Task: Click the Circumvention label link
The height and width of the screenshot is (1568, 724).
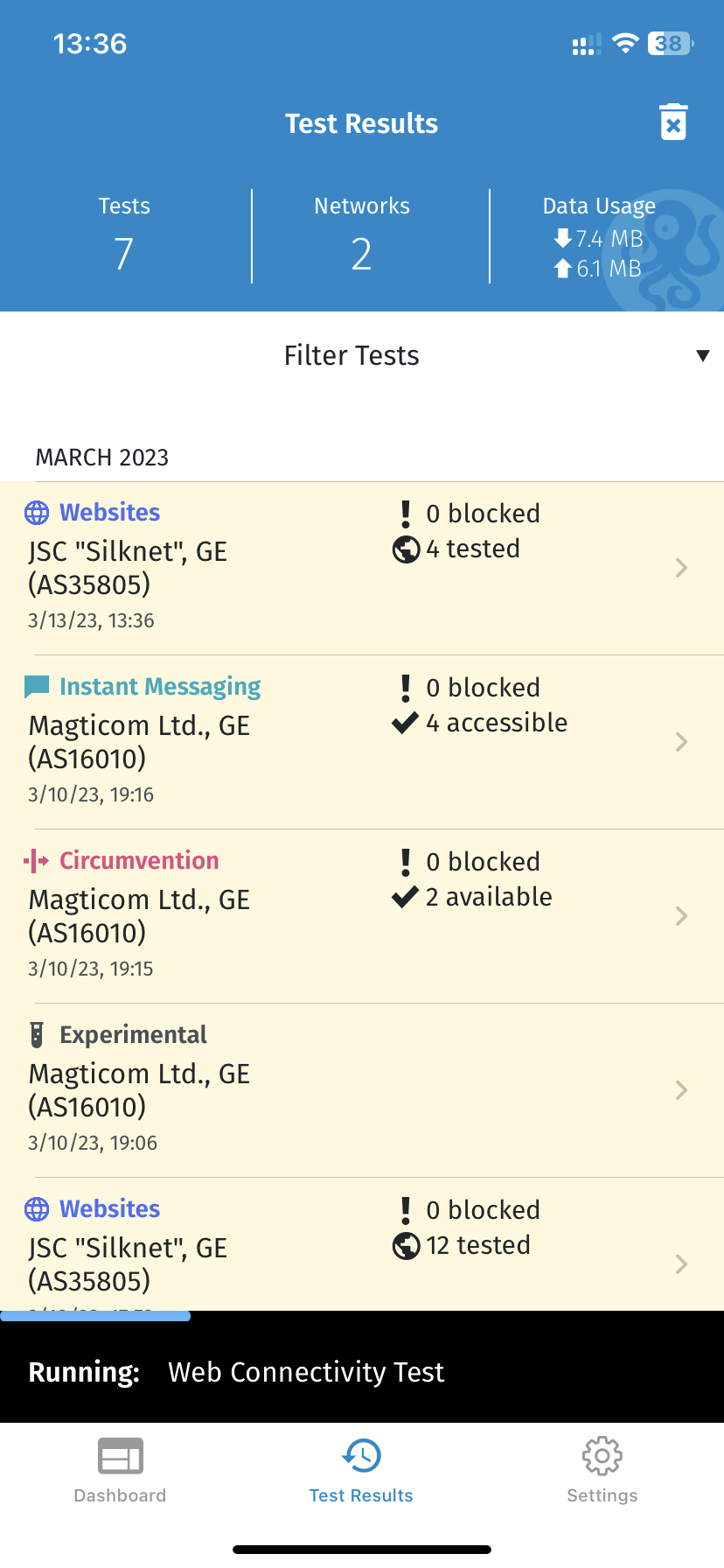Action: pos(138,861)
